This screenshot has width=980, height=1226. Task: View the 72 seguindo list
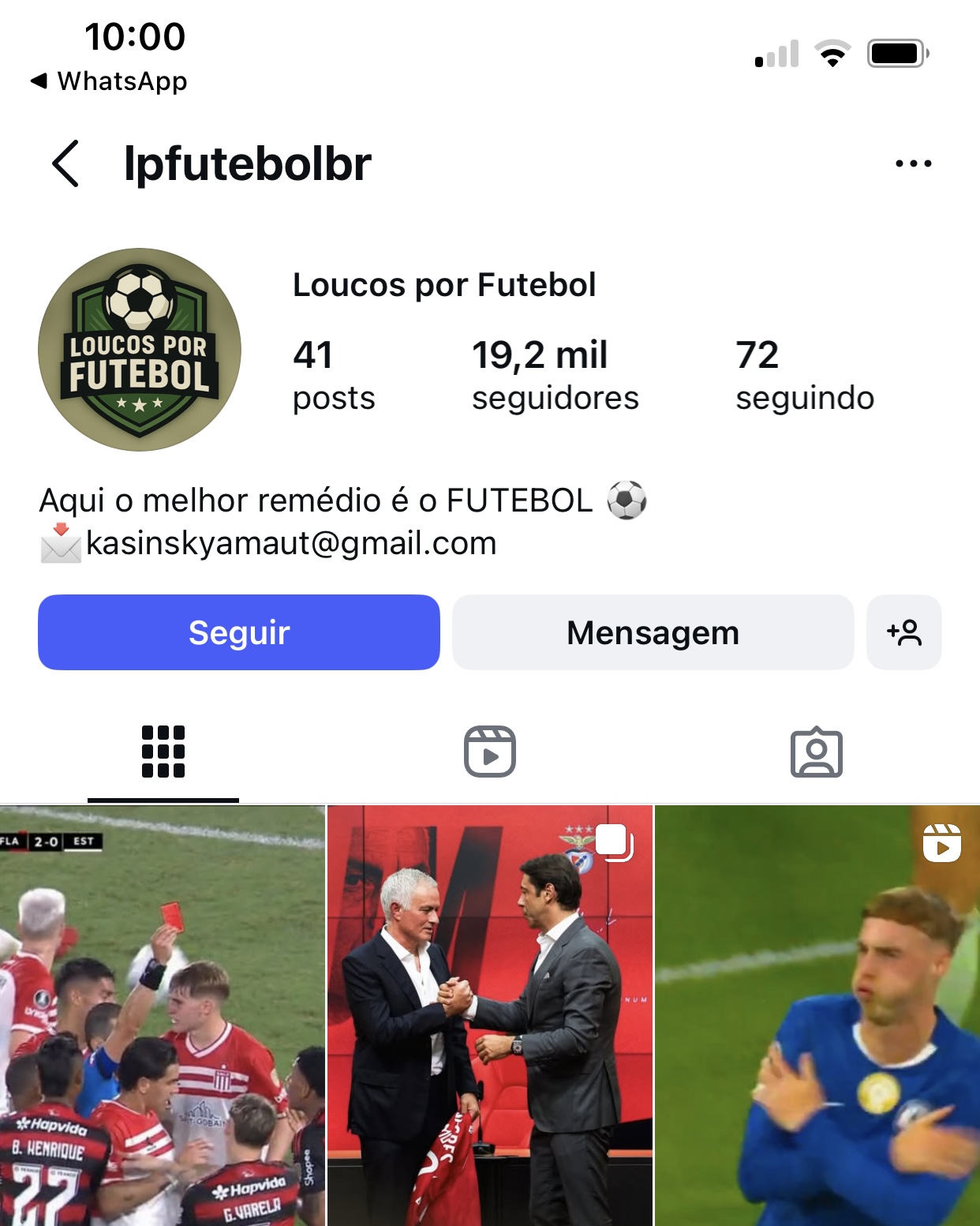click(x=804, y=376)
